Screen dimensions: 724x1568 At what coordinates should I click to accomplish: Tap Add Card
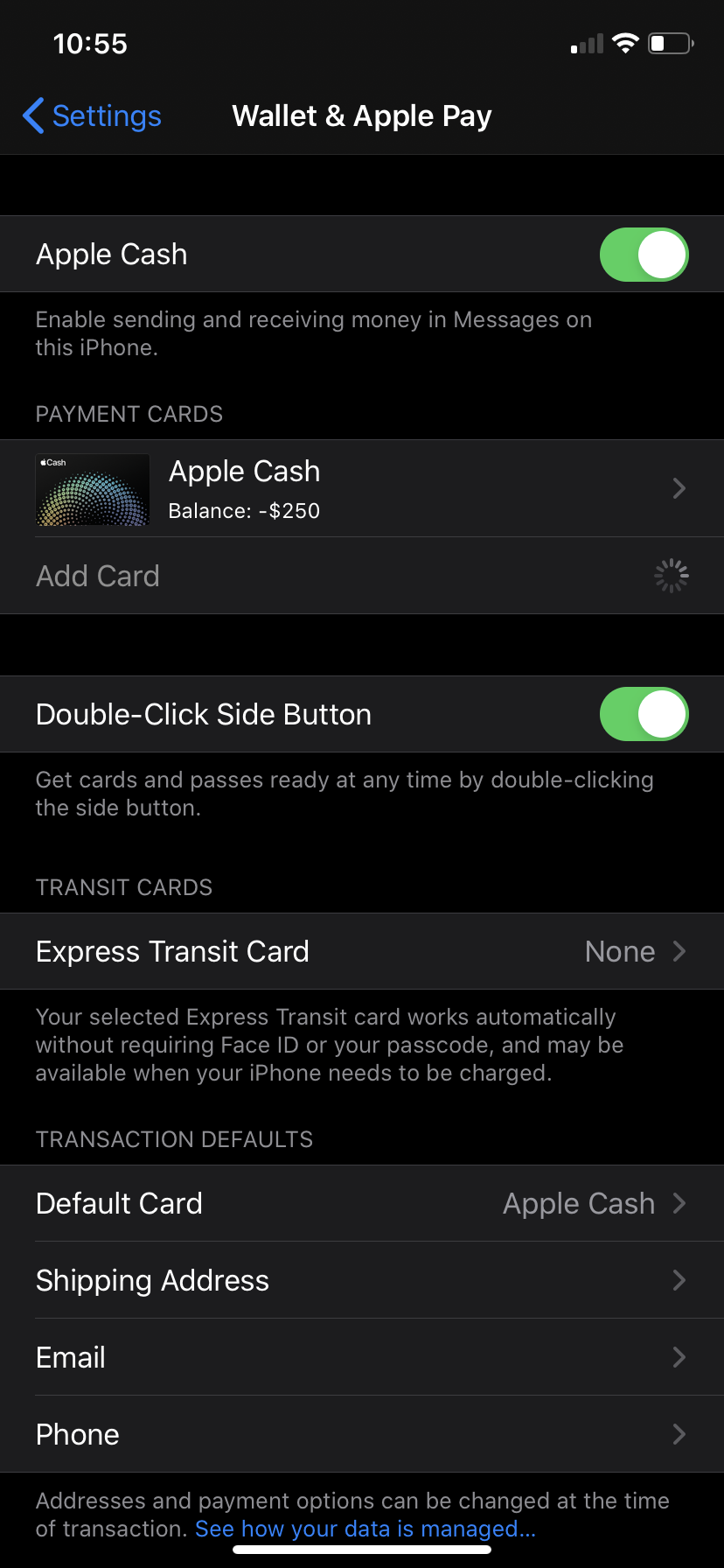tap(362, 576)
